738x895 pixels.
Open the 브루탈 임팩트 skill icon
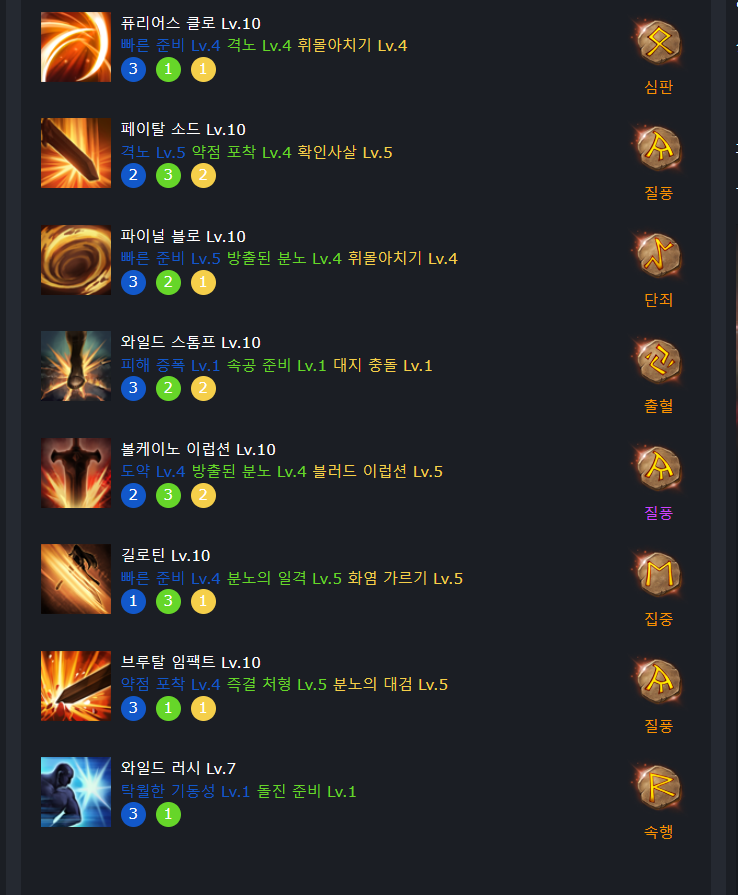coord(76,686)
